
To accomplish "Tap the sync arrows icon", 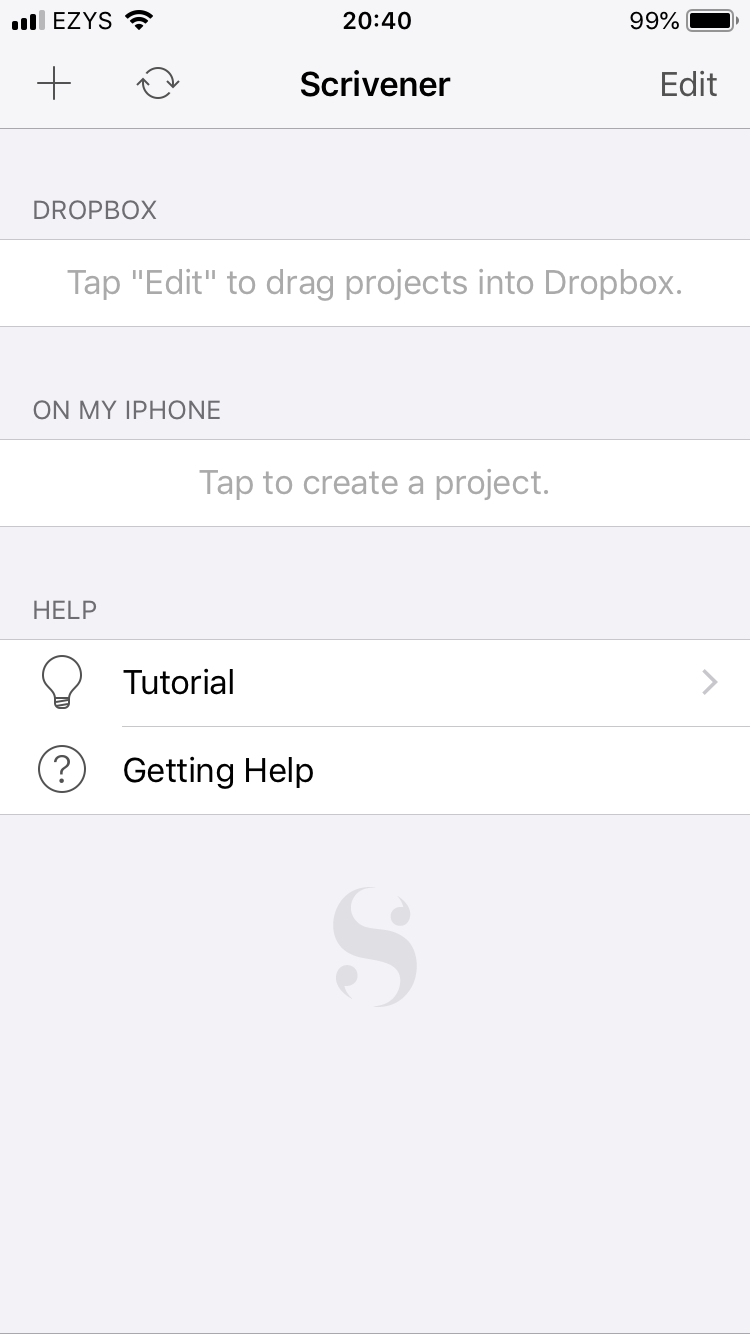I will [158, 84].
